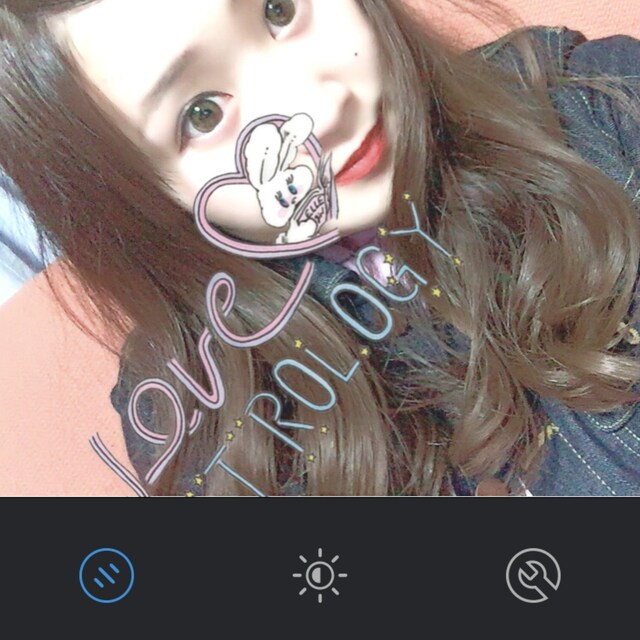Open the brightness adjustment tool
640x640 pixels.
point(320,575)
